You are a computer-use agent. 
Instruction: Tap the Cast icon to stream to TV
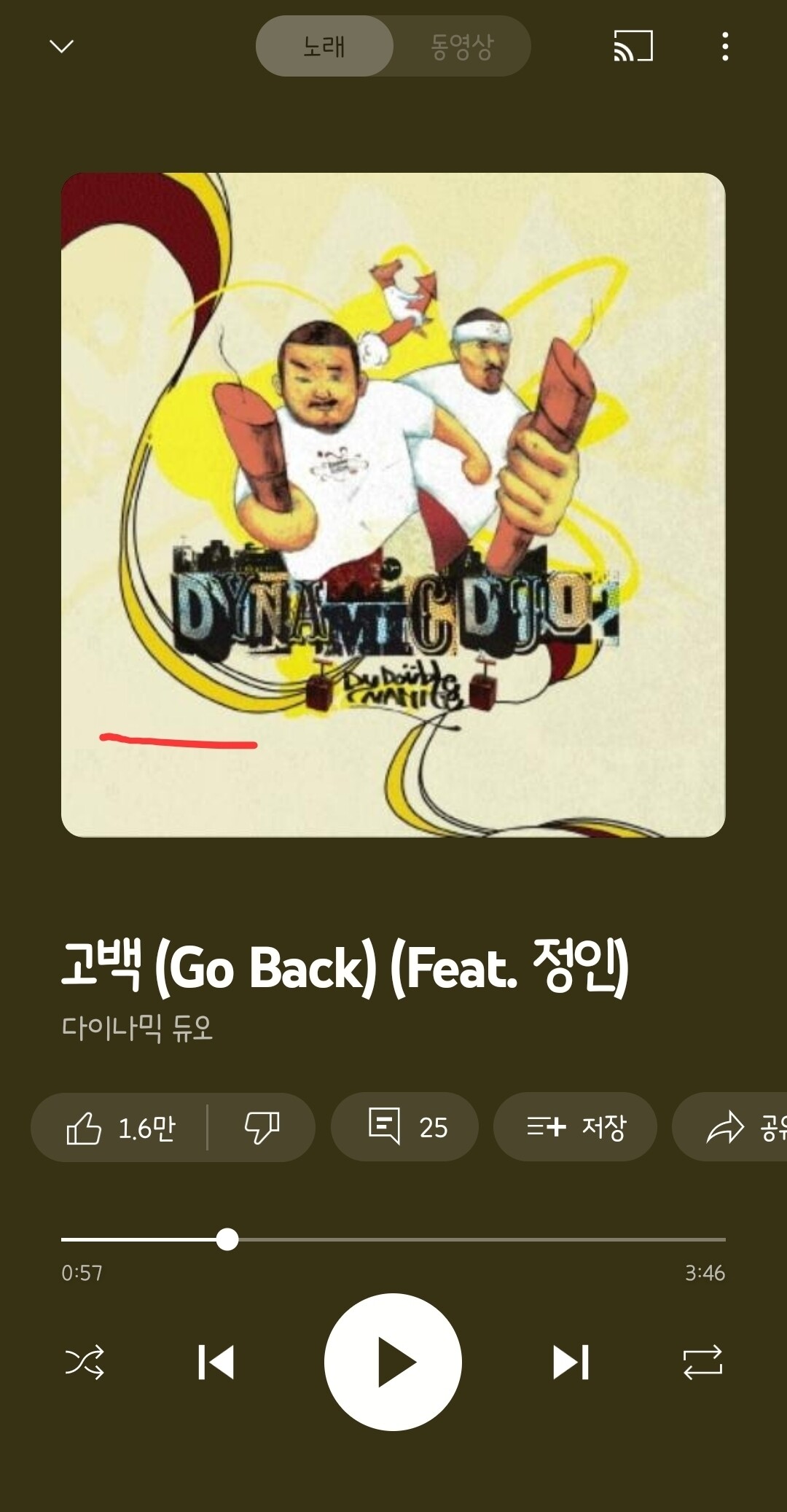point(631,45)
